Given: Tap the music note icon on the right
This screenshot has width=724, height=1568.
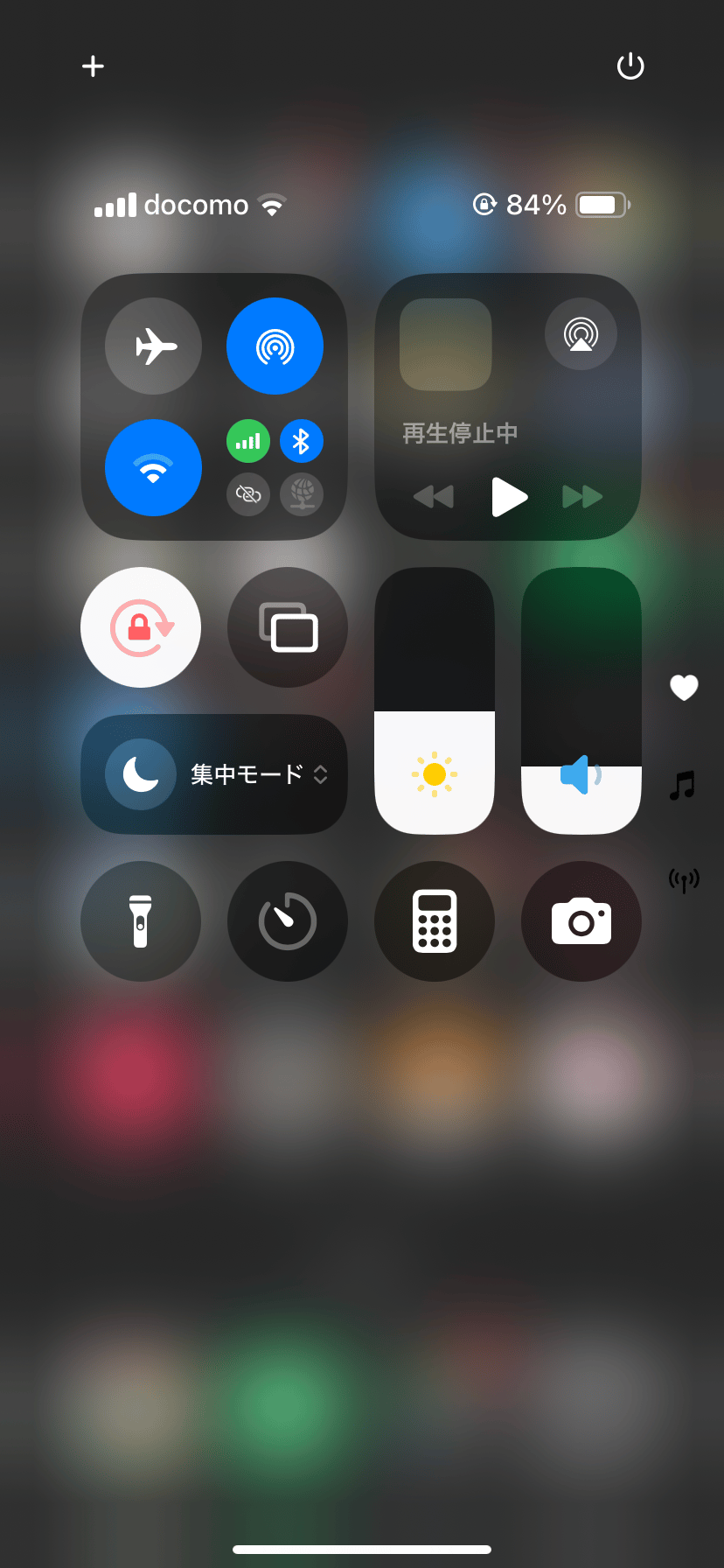Looking at the screenshot, I should click(685, 787).
